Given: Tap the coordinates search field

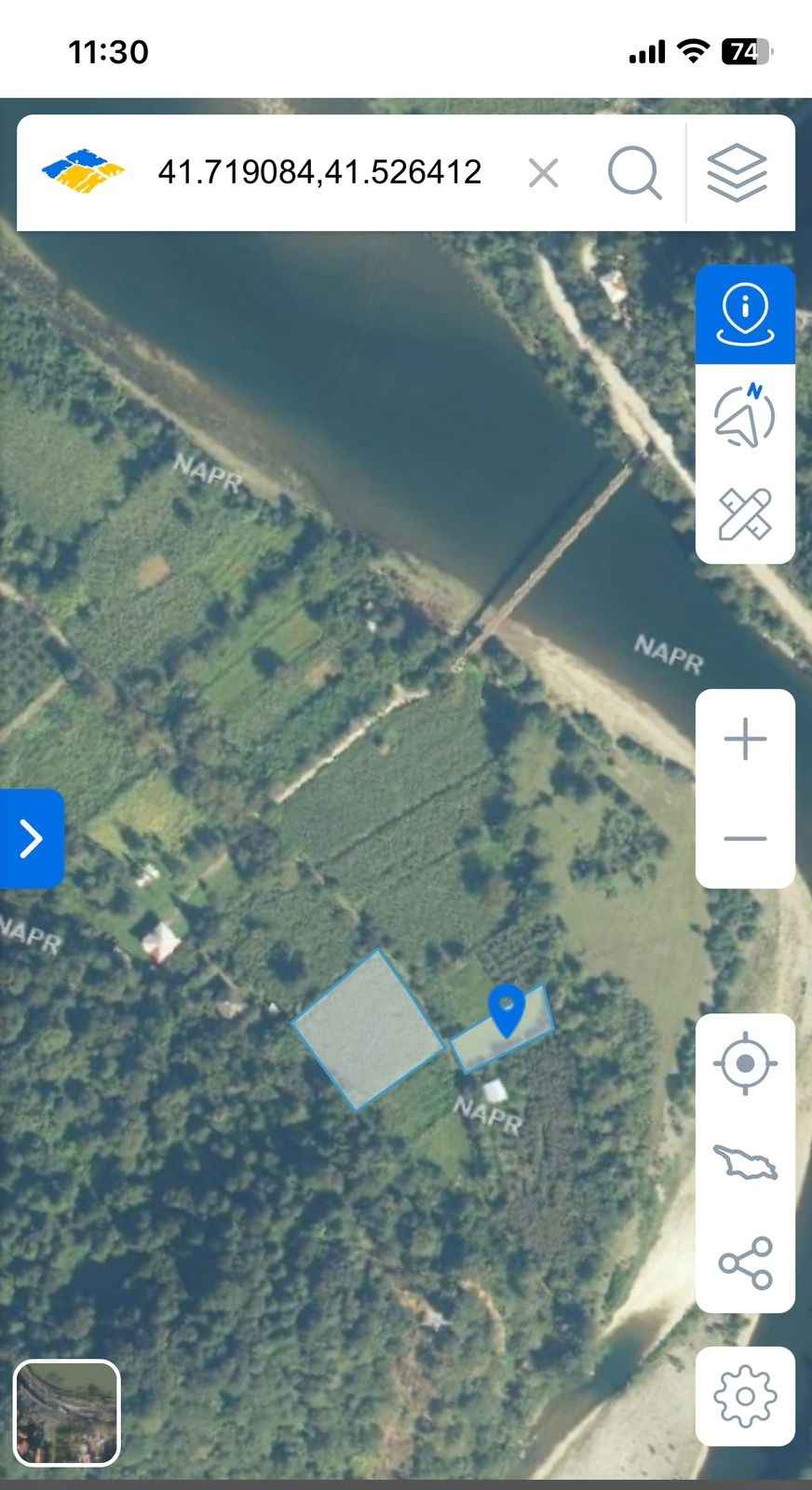Looking at the screenshot, I should pos(319,172).
